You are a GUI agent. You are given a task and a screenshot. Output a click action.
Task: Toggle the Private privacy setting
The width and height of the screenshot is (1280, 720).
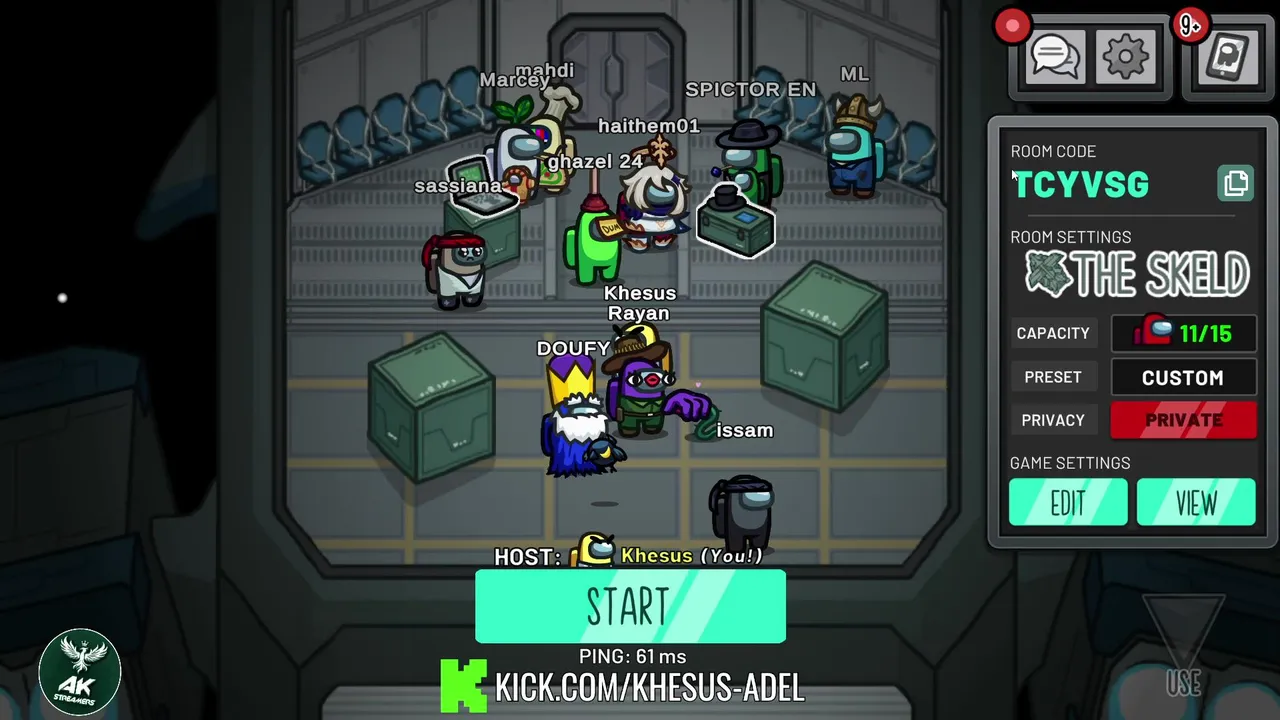tap(1183, 420)
